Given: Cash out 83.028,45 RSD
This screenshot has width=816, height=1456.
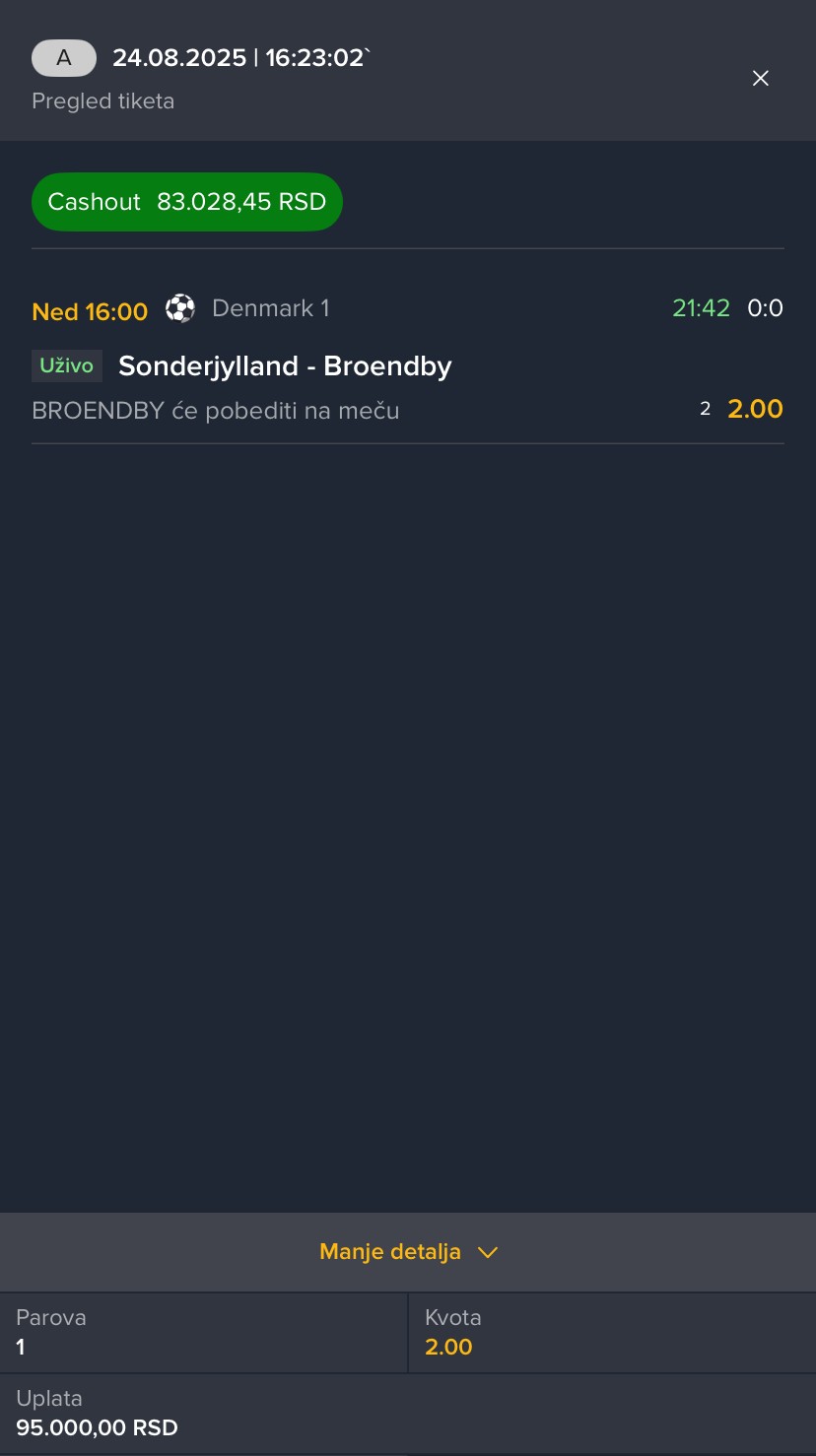Looking at the screenshot, I should point(187,202).
